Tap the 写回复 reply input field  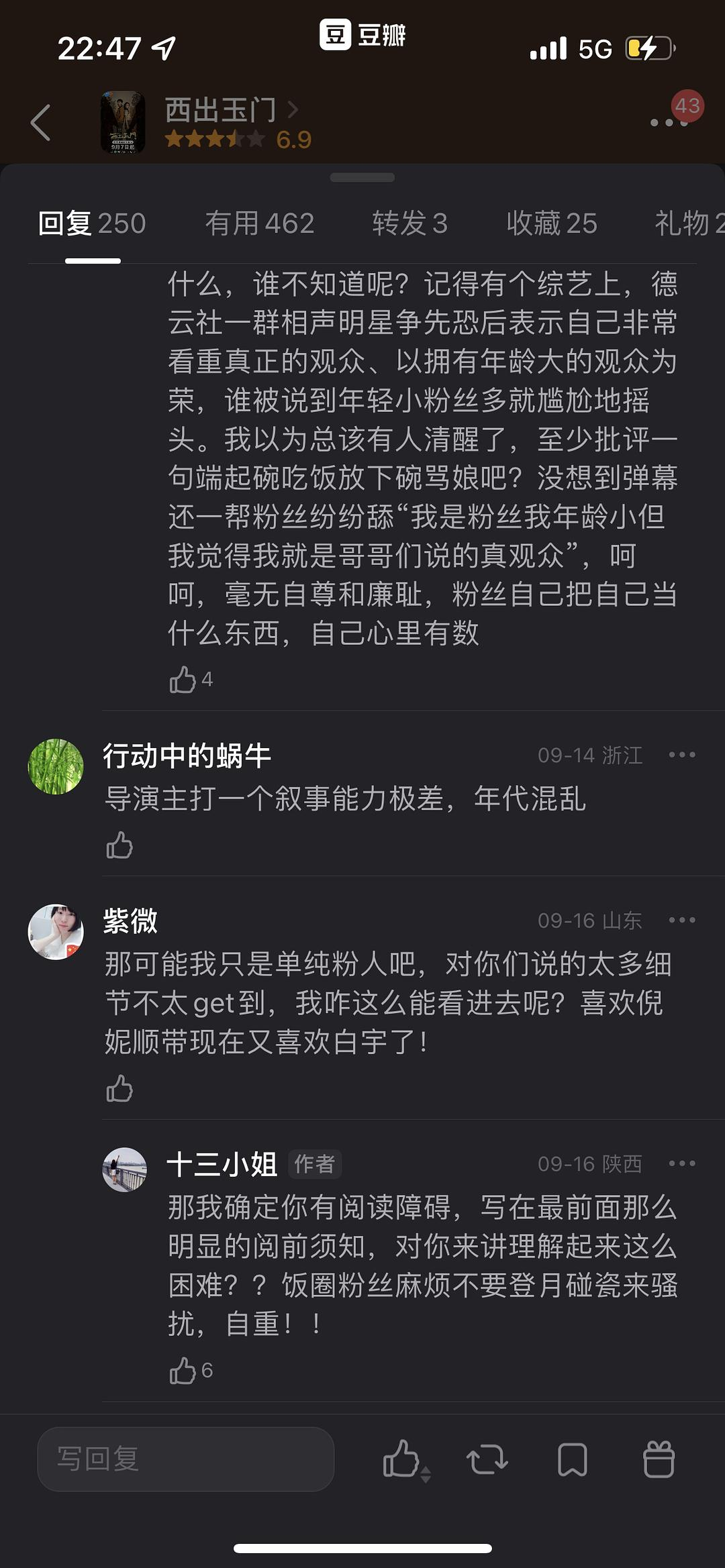pyautogui.click(x=186, y=1459)
